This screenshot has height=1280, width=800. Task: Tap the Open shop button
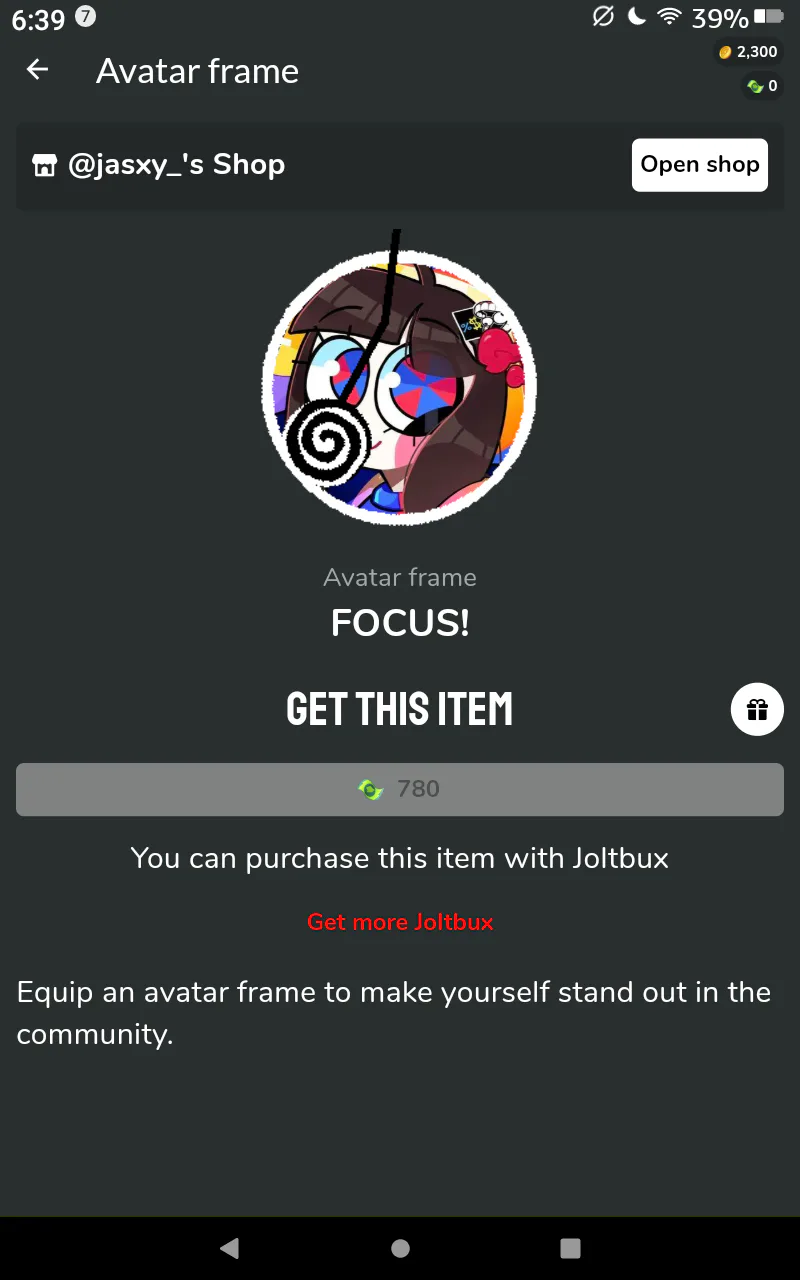700,165
